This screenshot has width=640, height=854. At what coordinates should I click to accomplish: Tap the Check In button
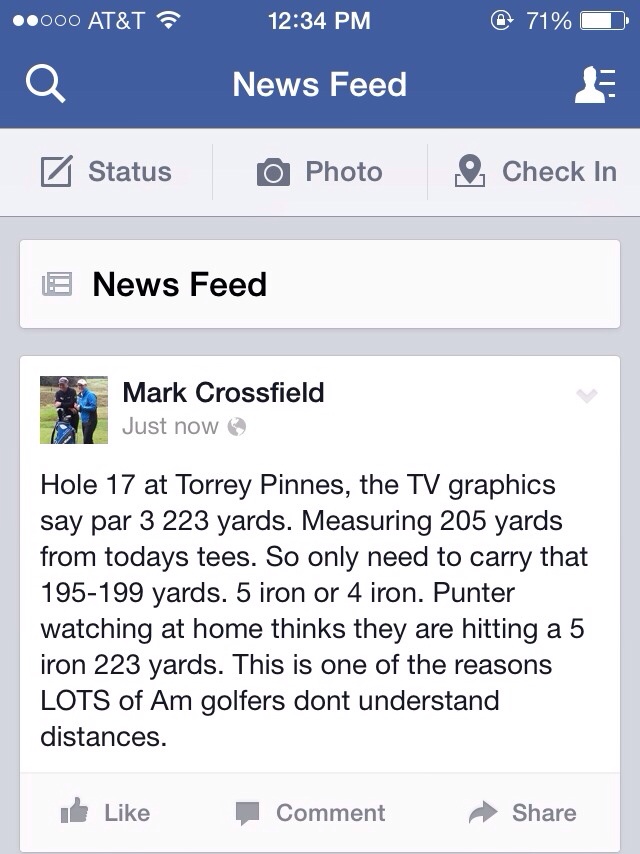point(535,172)
